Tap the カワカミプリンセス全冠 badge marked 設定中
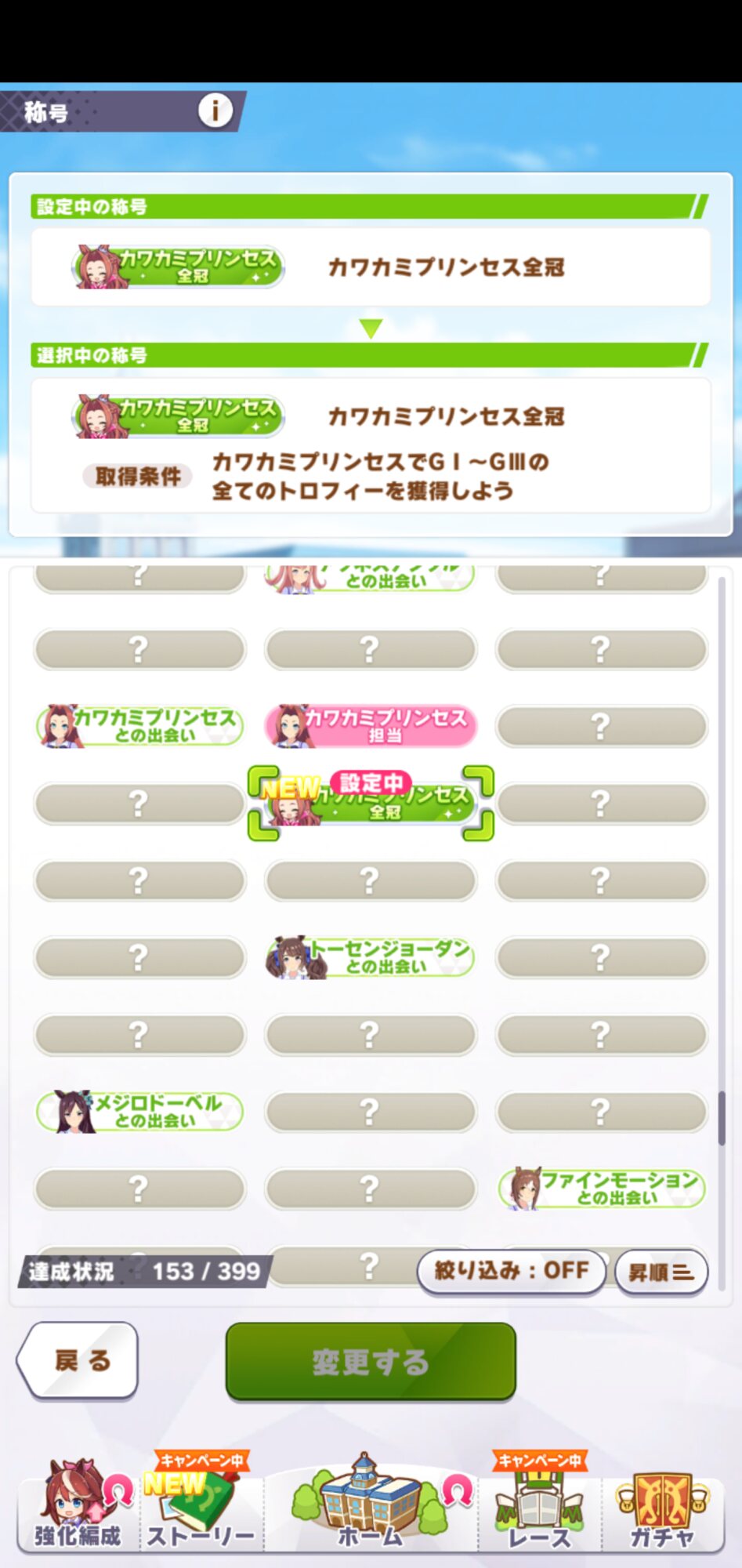The height and width of the screenshot is (1568, 742). pos(371,804)
